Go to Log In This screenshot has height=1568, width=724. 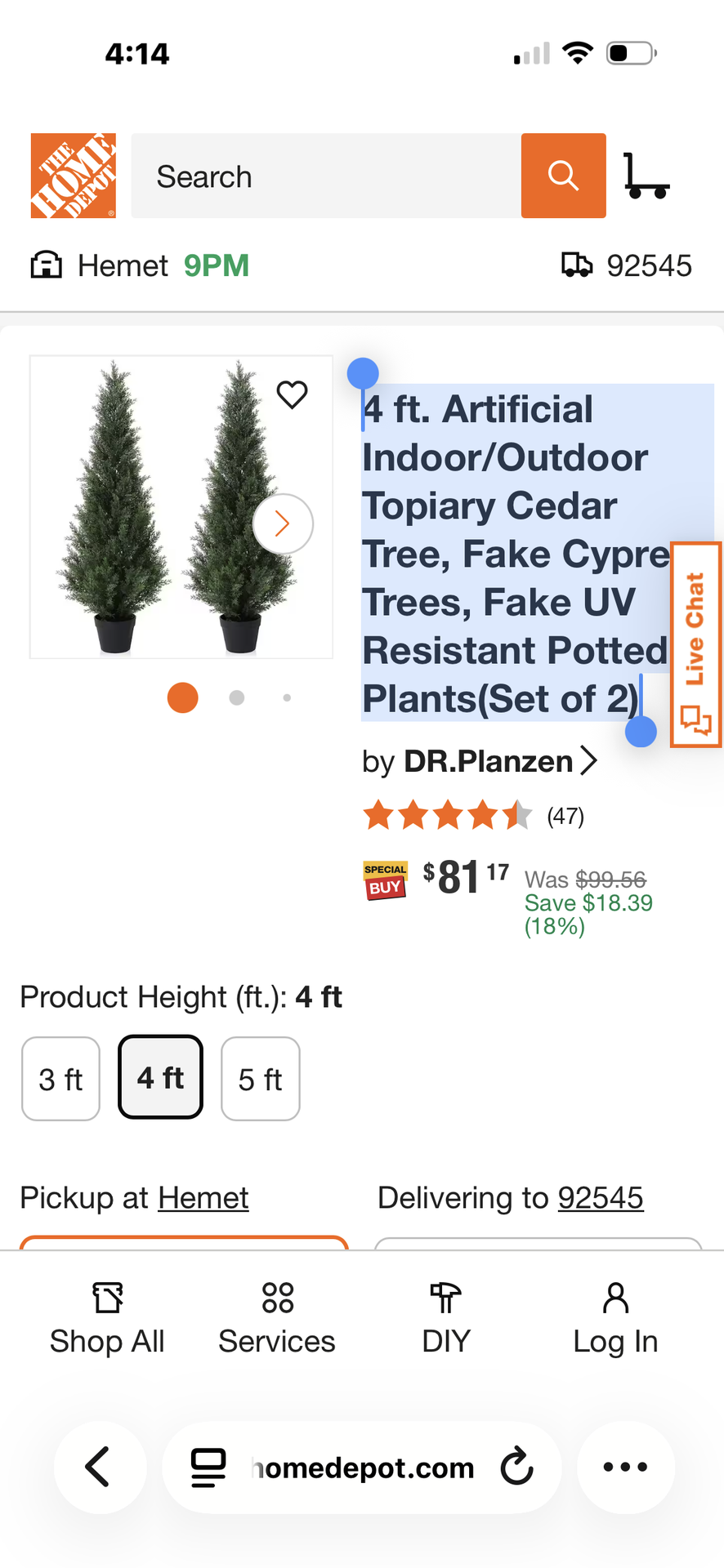pos(615,1319)
